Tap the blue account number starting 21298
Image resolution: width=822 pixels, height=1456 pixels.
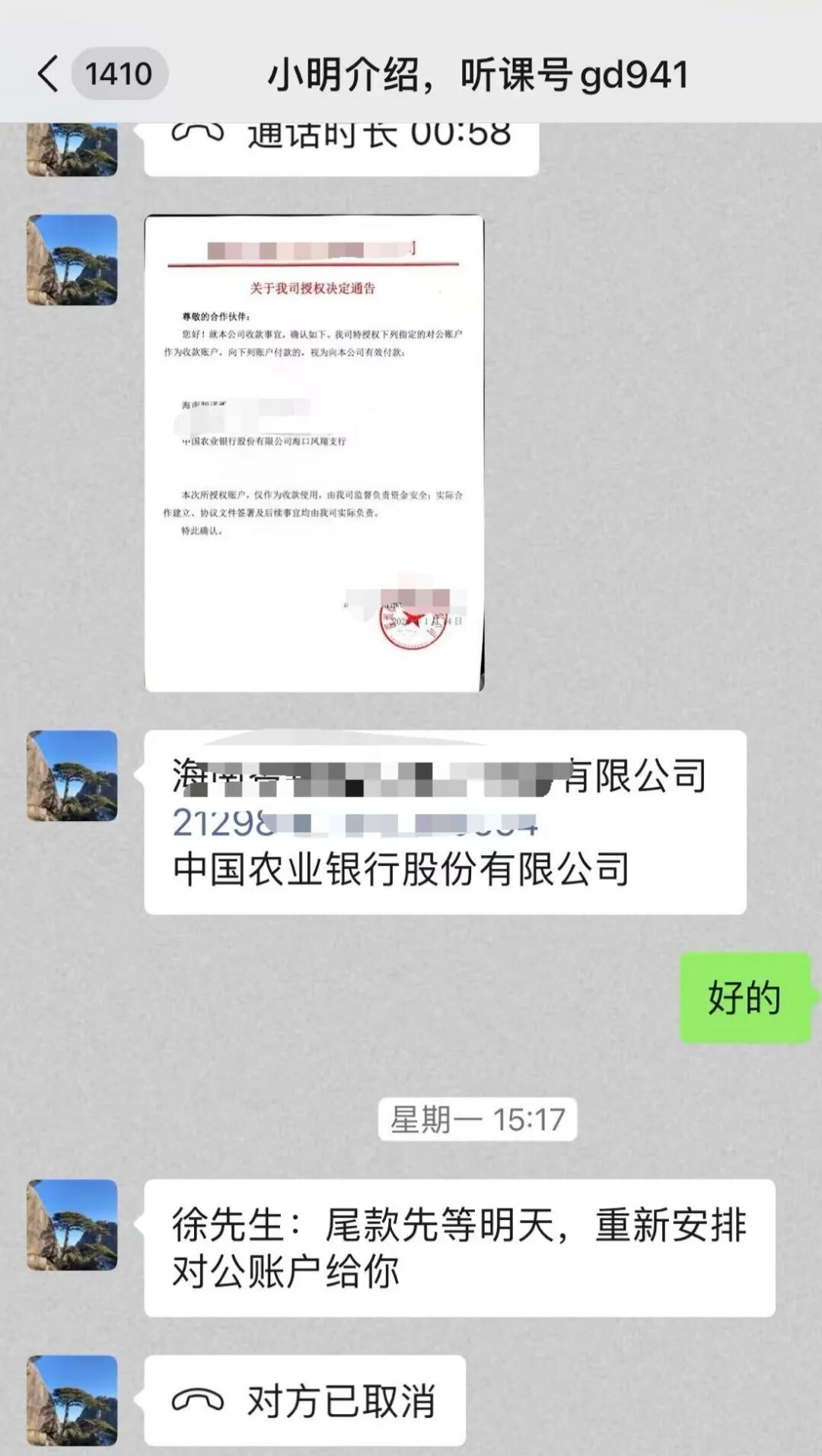(x=355, y=822)
